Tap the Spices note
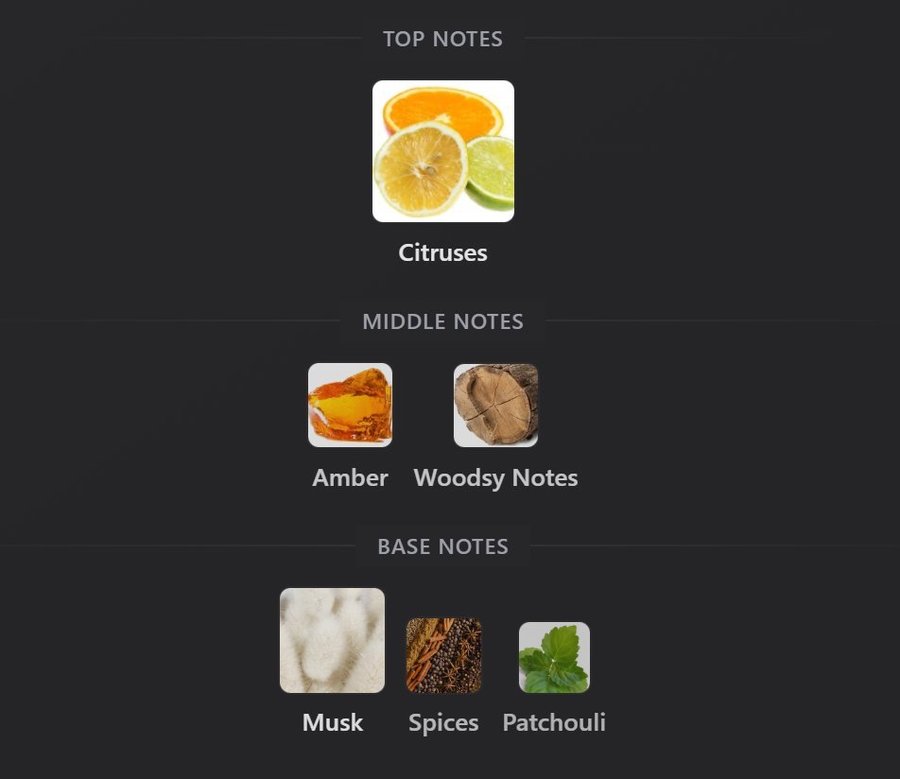Screen dimensions: 900x779 coord(443,655)
